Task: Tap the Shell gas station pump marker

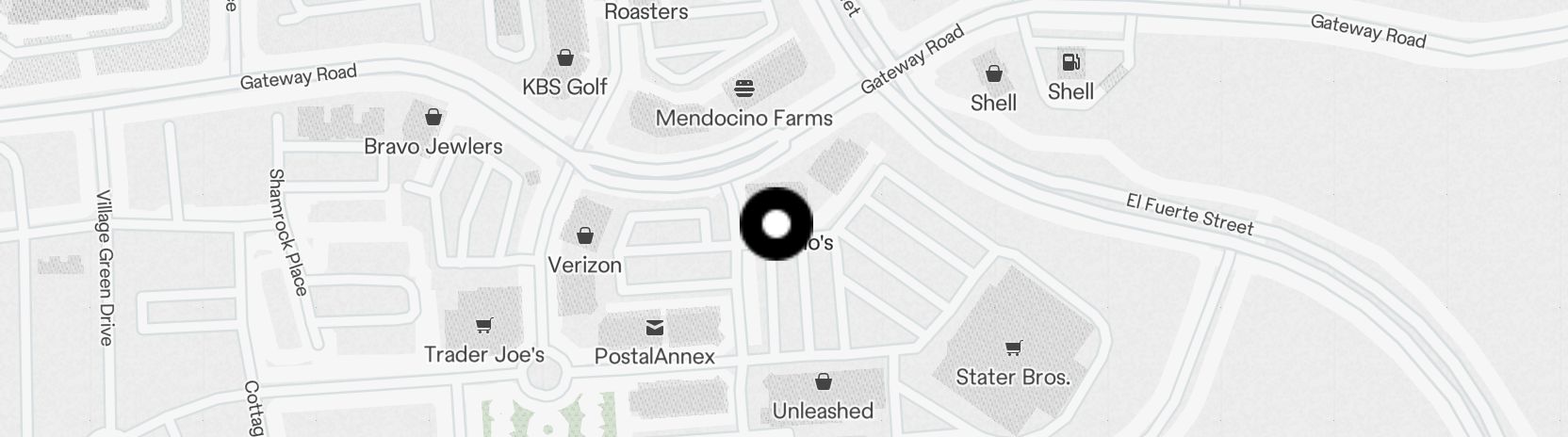Action: point(1070,63)
